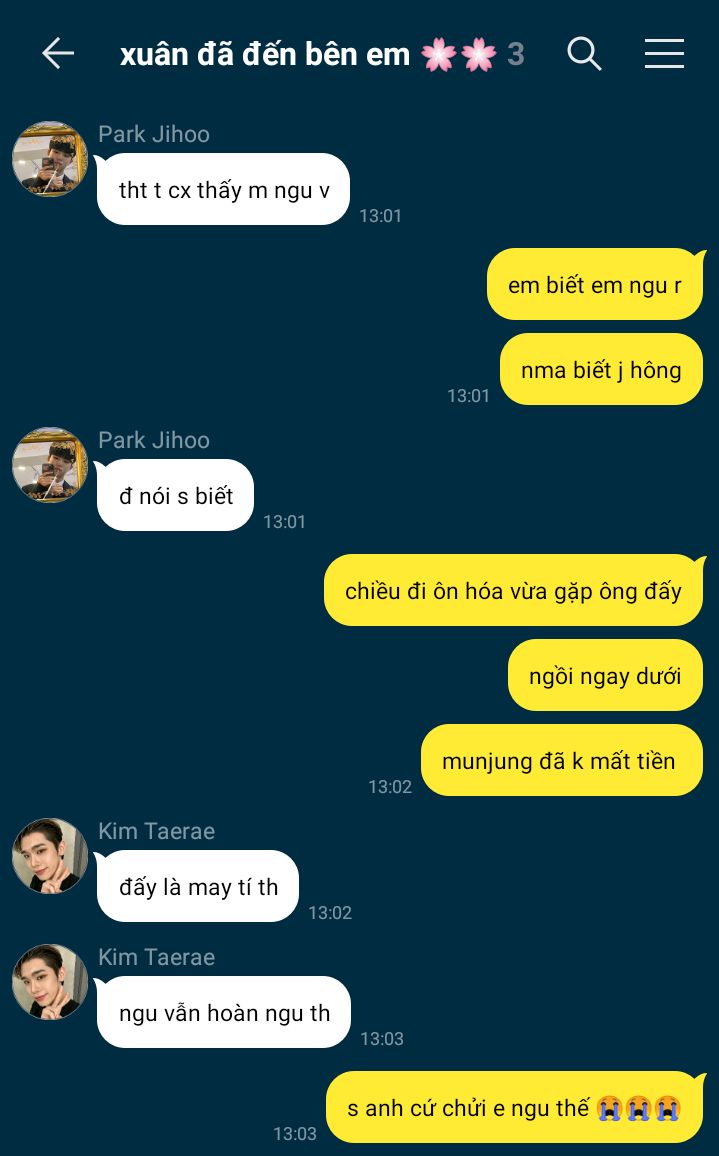Open the chat room hamburger menu
Image resolution: width=719 pixels, height=1156 pixels.
tap(664, 54)
